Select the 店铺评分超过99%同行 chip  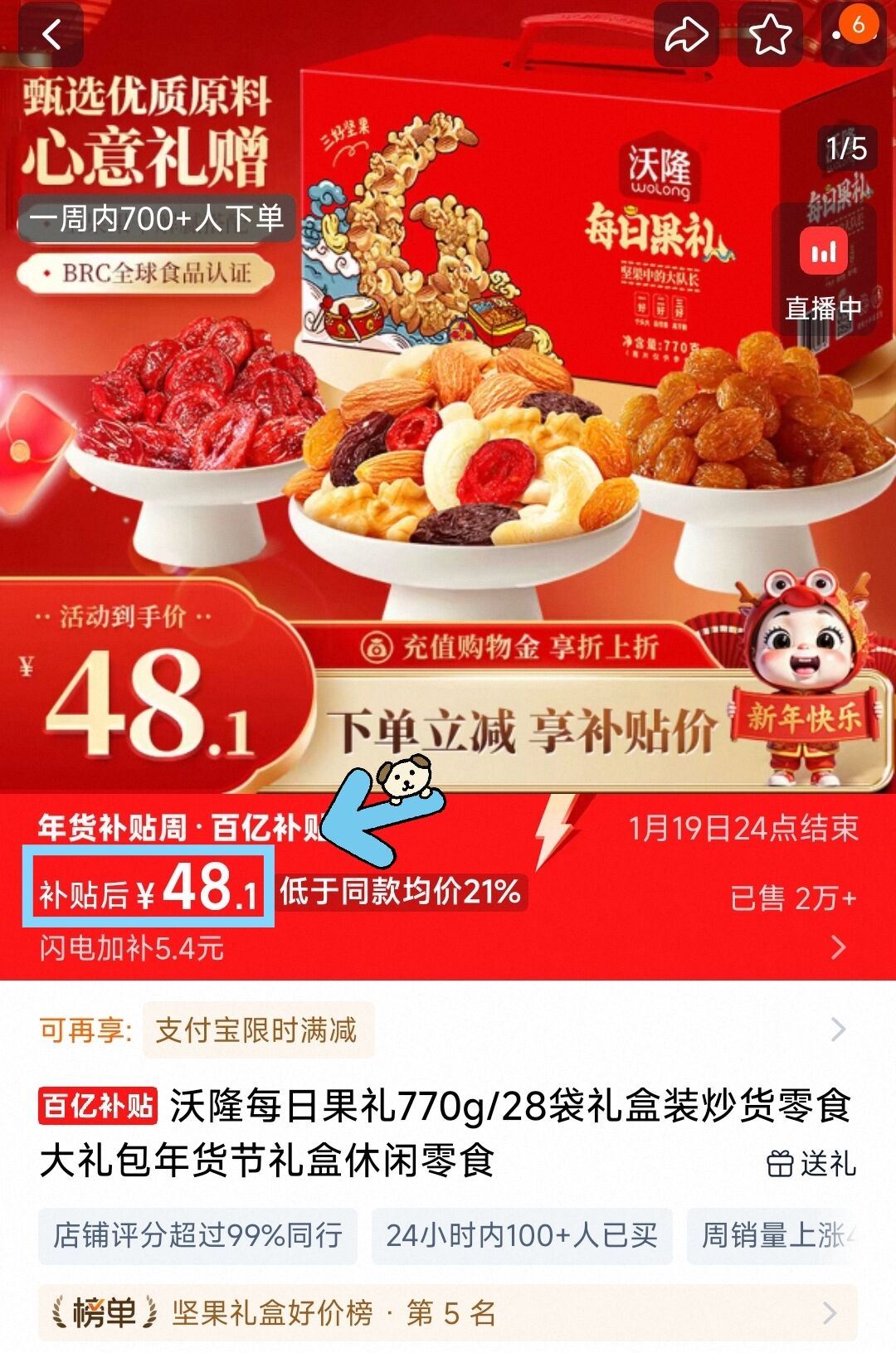[x=197, y=1235]
